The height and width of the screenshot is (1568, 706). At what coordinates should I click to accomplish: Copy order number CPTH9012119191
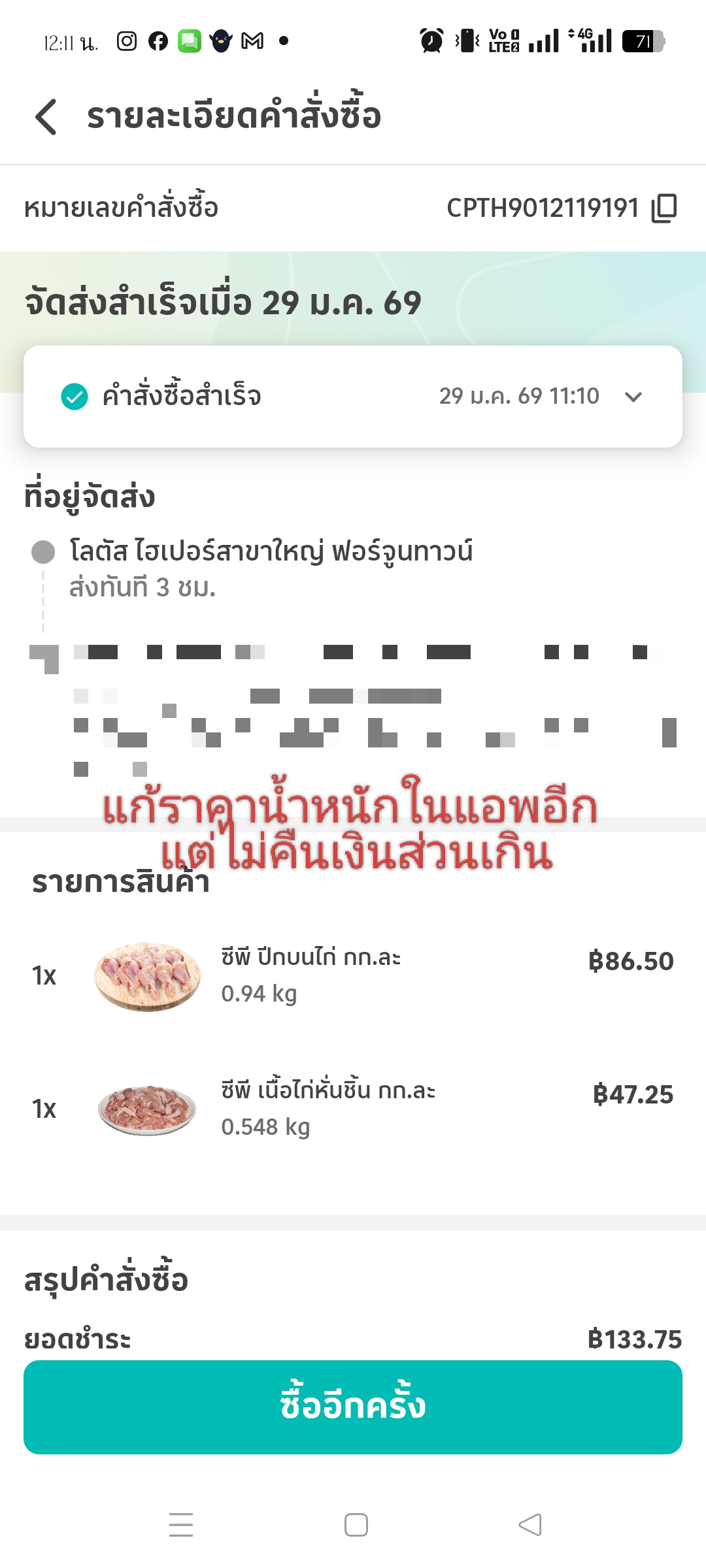coord(664,208)
